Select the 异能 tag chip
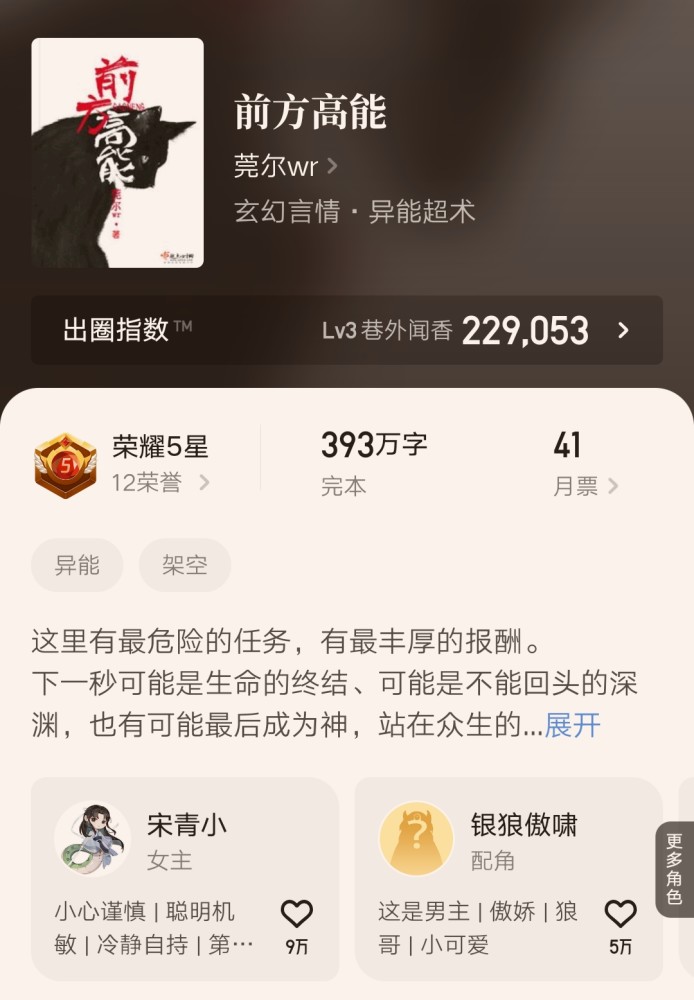 pyautogui.click(x=77, y=565)
